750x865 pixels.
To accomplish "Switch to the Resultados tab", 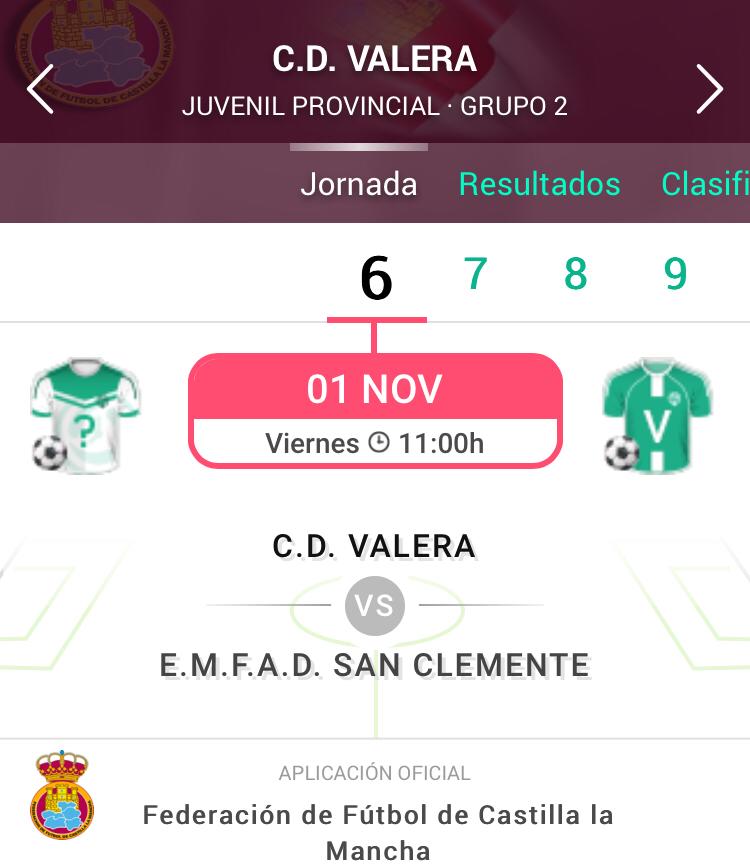I will point(539,184).
